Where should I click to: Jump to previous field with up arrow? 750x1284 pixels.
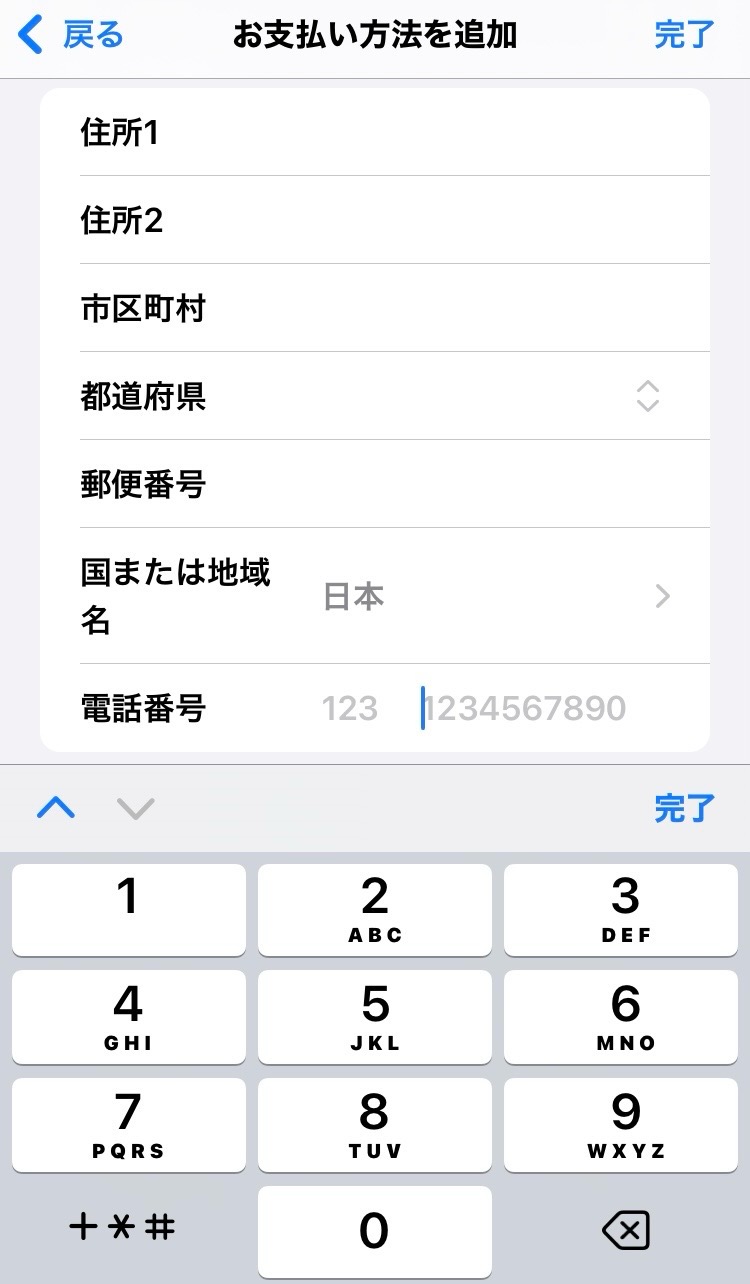click(x=56, y=808)
